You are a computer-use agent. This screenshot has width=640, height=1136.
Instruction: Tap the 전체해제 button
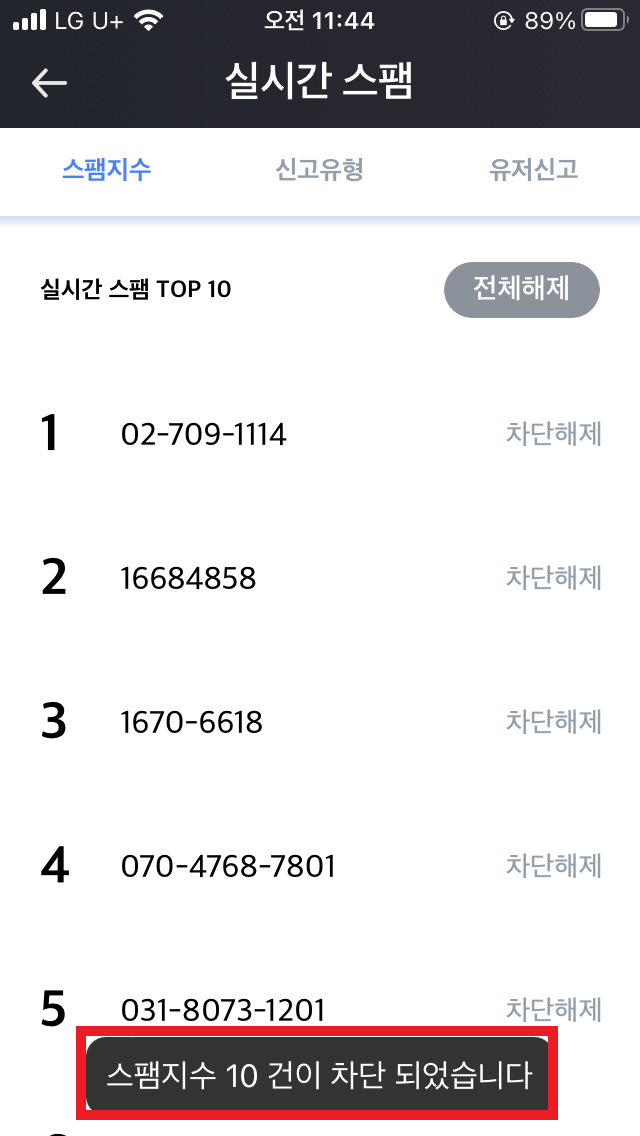522,290
